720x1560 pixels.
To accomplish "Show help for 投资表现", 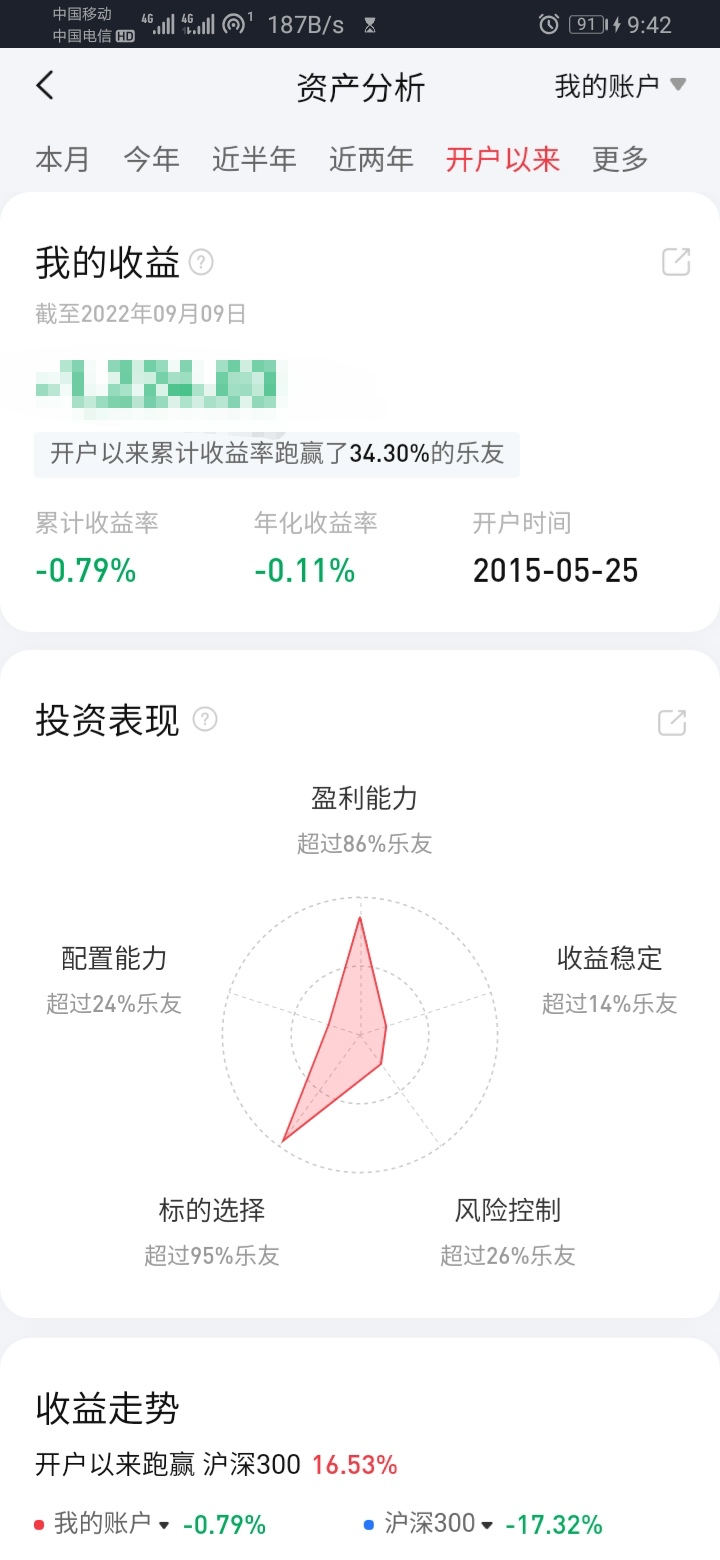I will (205, 720).
